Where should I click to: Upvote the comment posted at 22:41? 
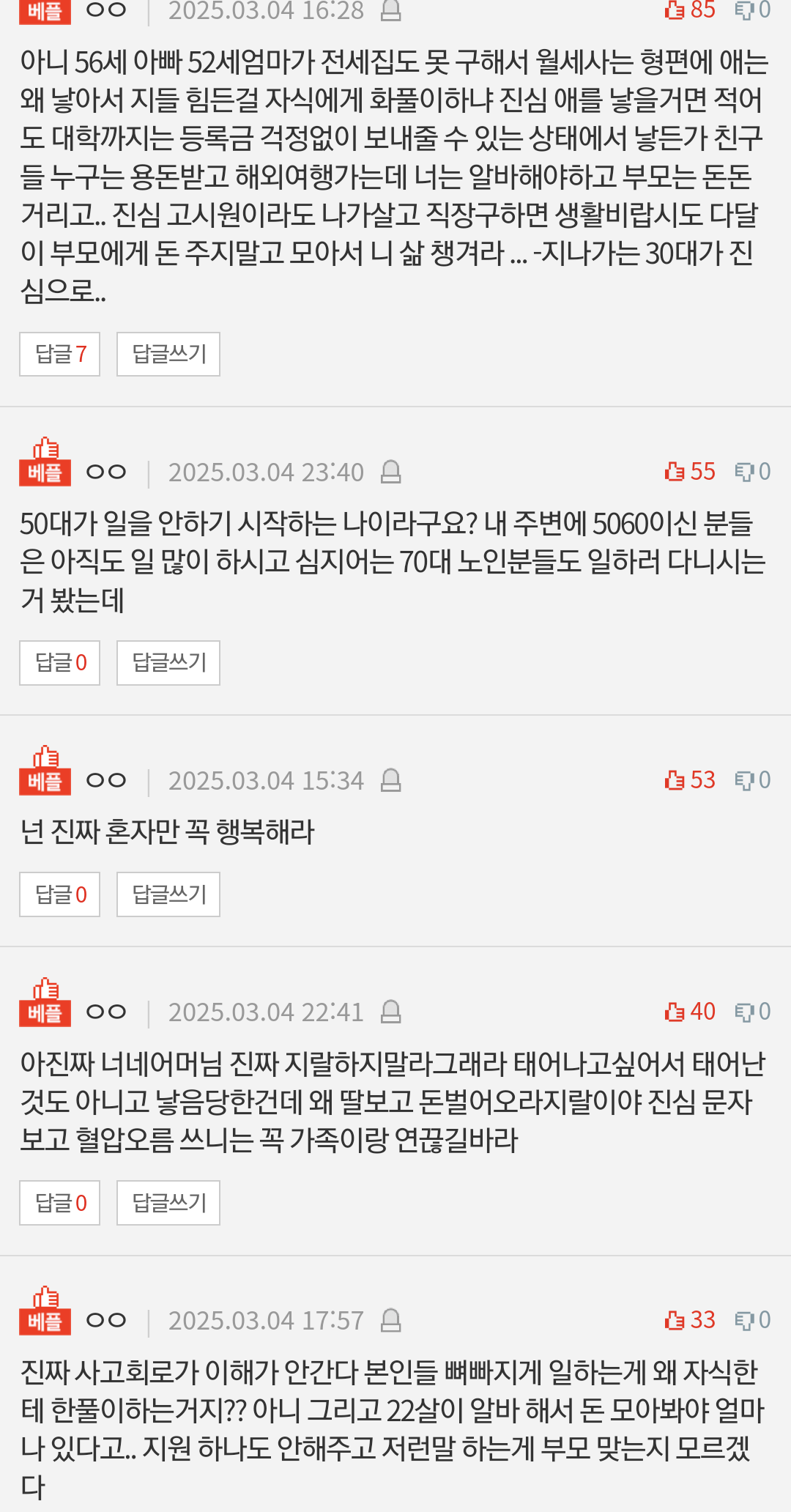[689, 1011]
